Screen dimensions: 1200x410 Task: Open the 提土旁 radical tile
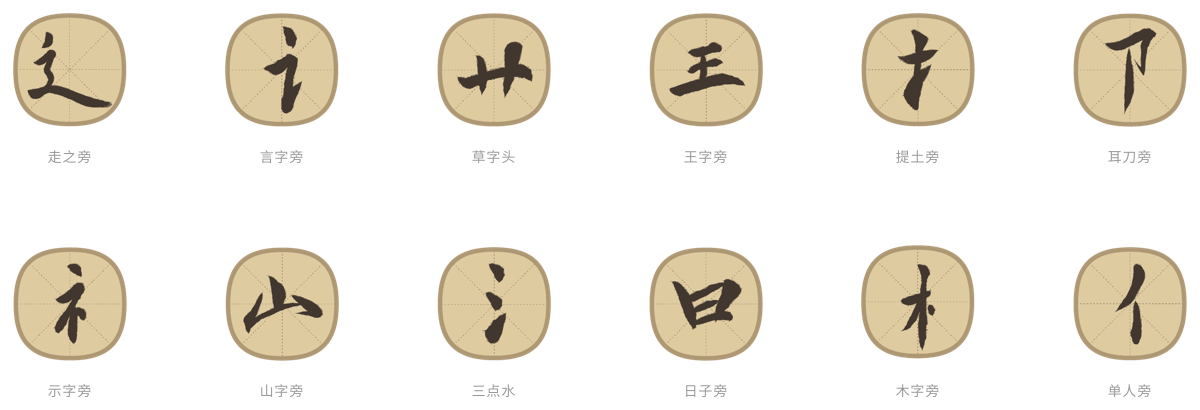[x=917, y=70]
